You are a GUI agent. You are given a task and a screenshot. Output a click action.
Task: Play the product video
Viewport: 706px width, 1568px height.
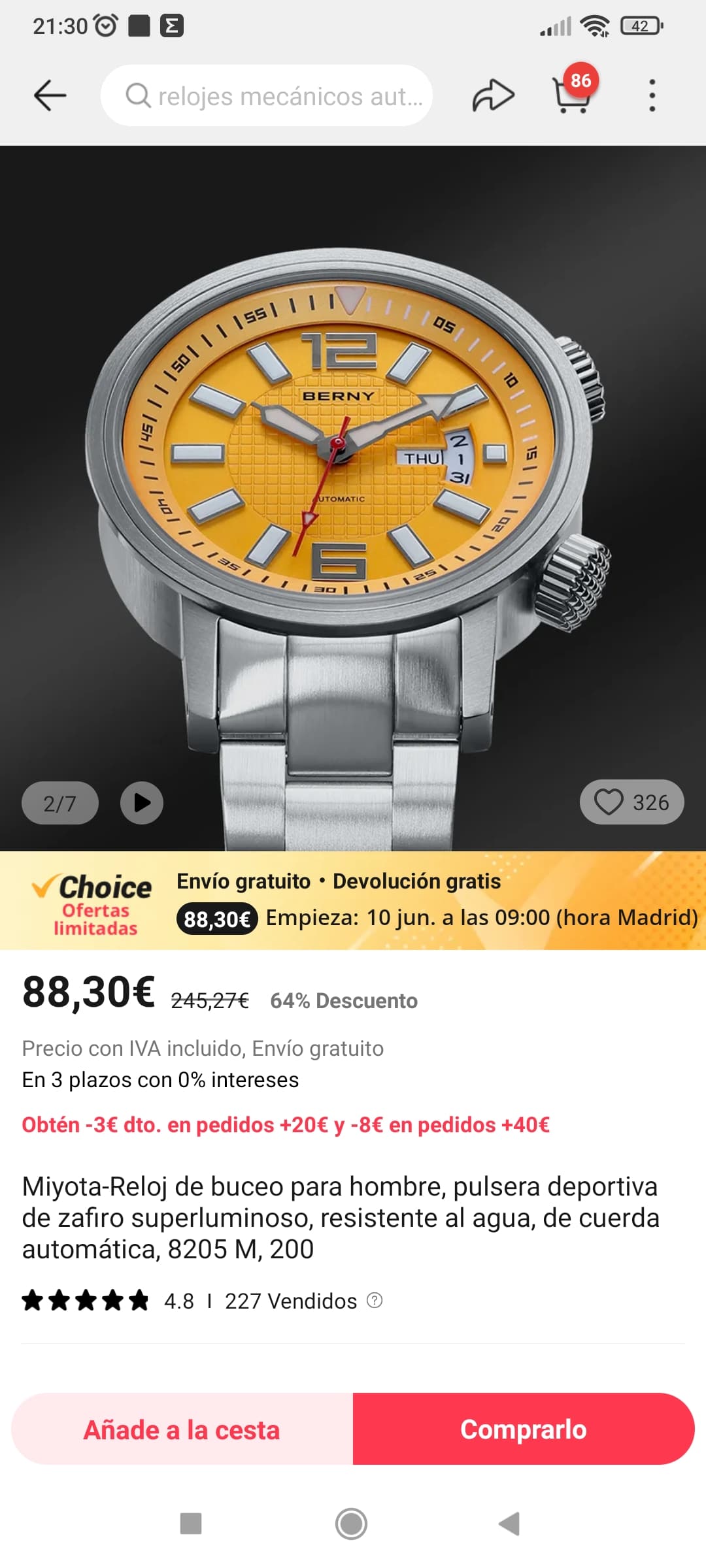(x=141, y=802)
